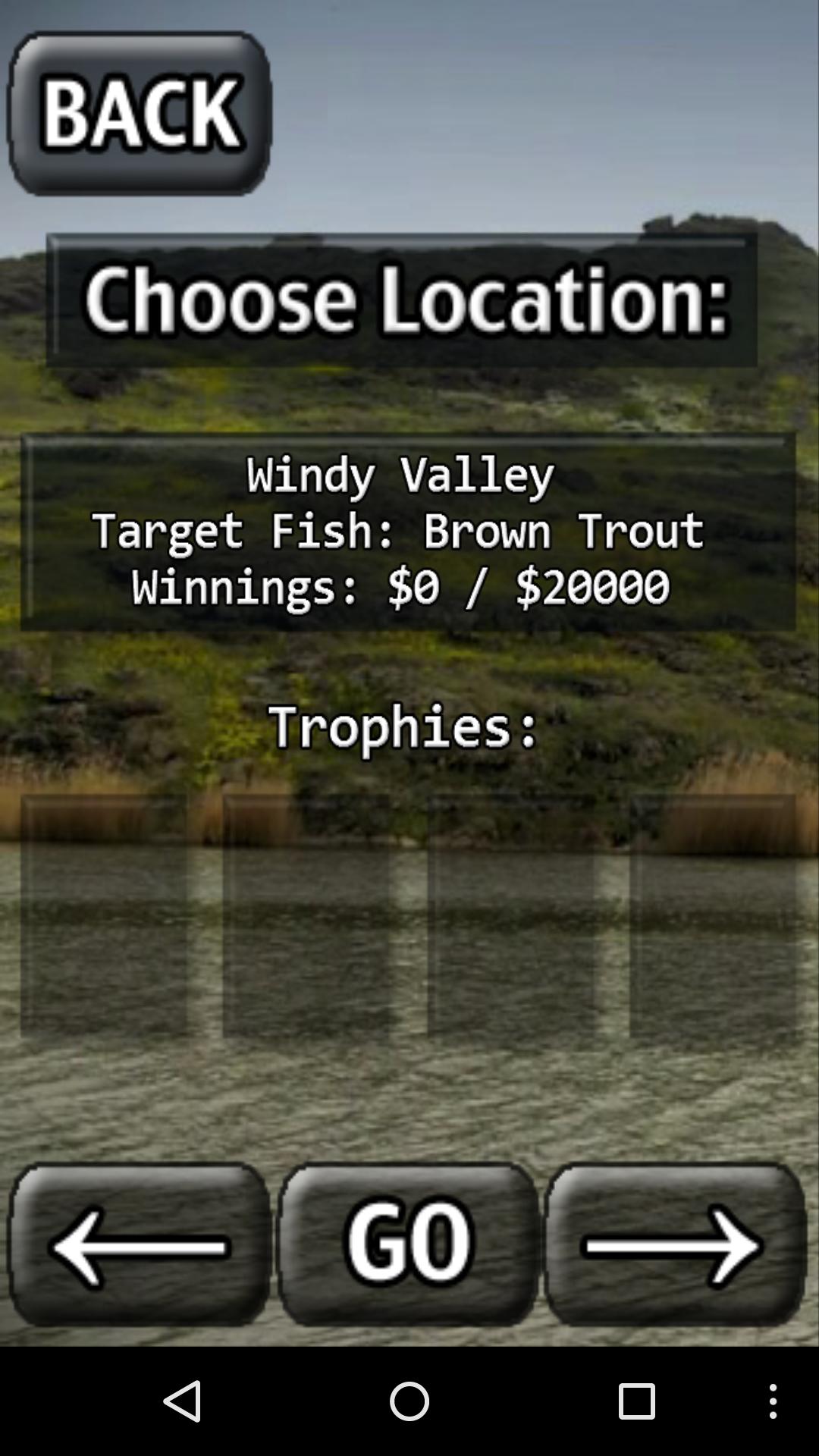Open the recent apps view

click(636, 1401)
